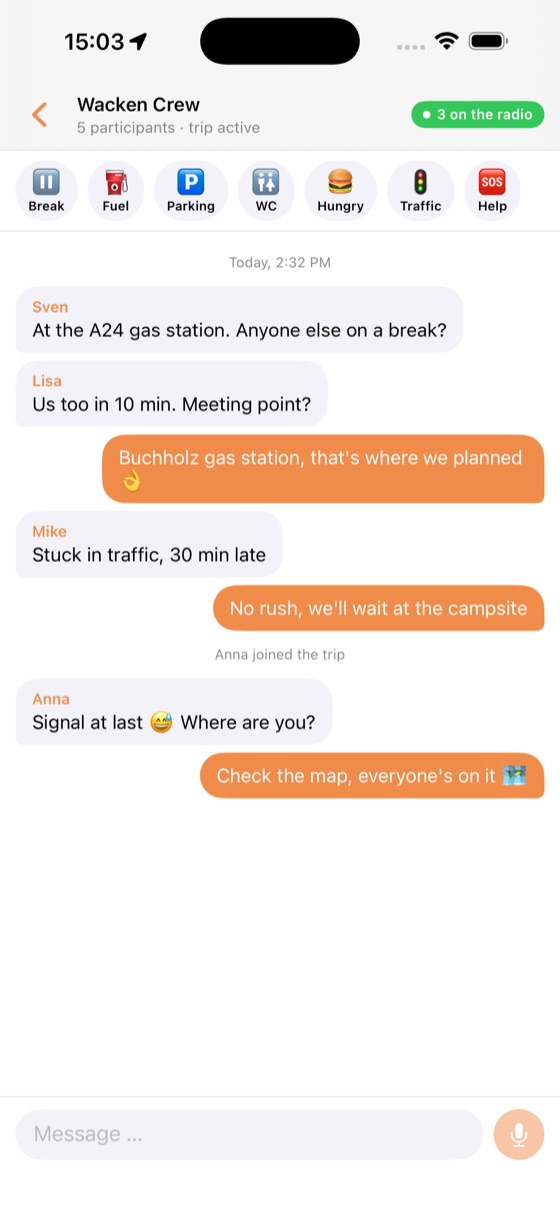Open Wacken Crew trip details header
This screenshot has width=560, height=1216.
168,114
